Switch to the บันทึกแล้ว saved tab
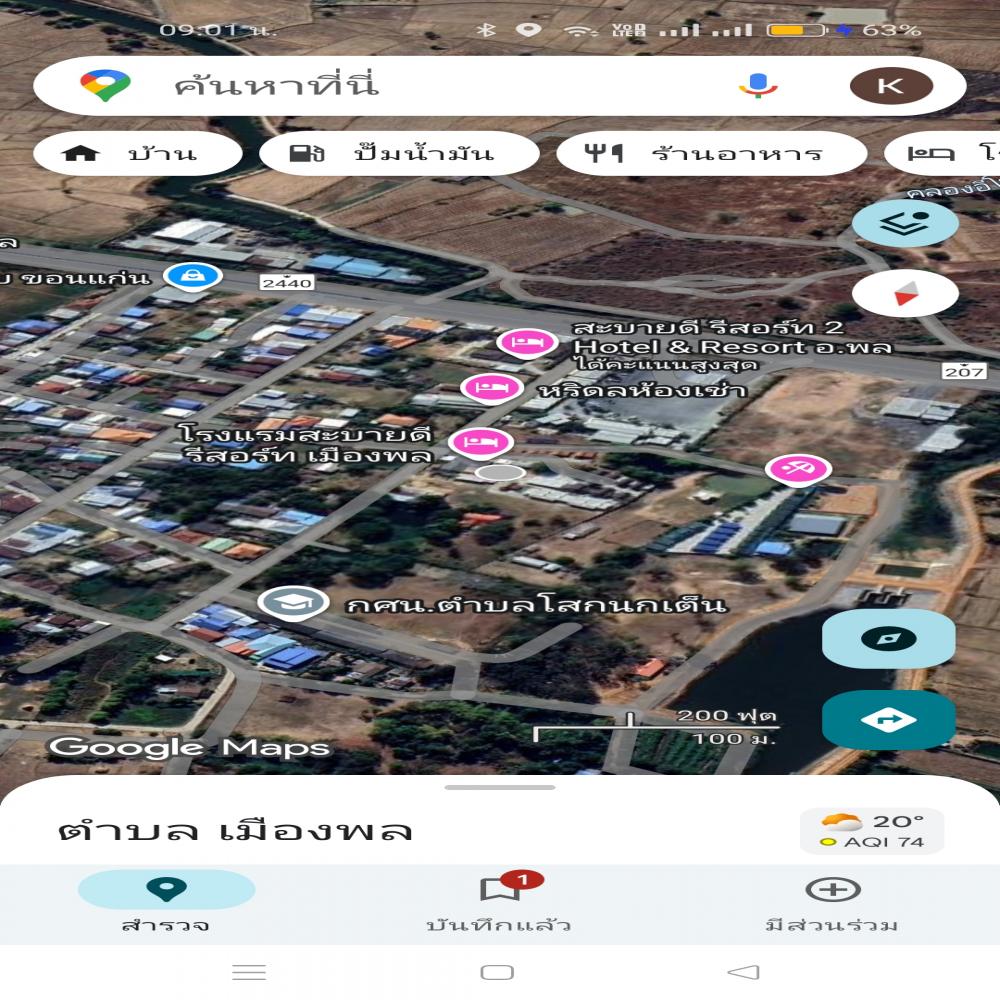 (x=499, y=903)
